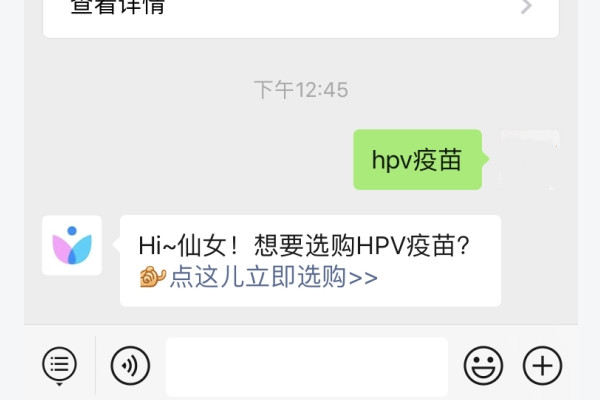
Task: Switch to voice input
Action: tap(129, 366)
